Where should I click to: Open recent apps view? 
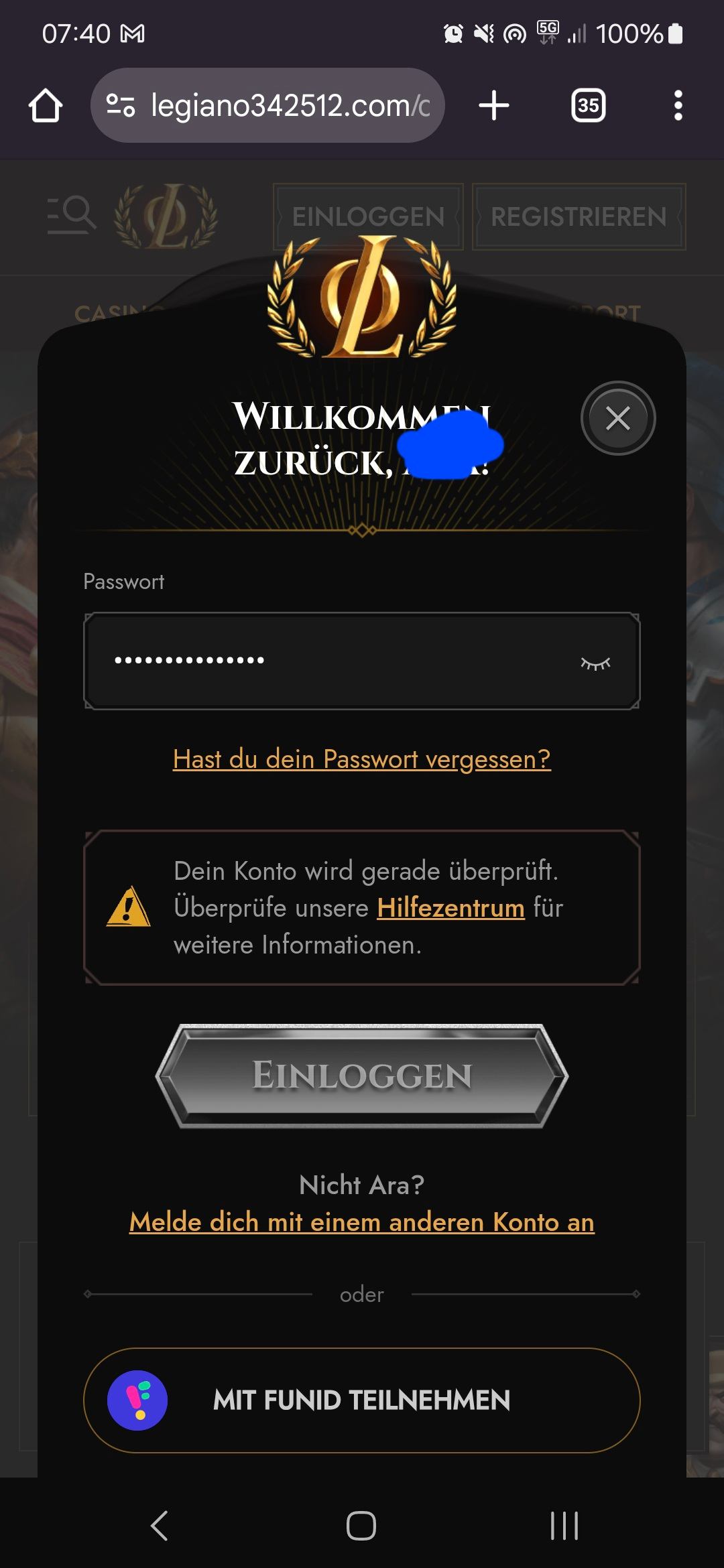564,1526
